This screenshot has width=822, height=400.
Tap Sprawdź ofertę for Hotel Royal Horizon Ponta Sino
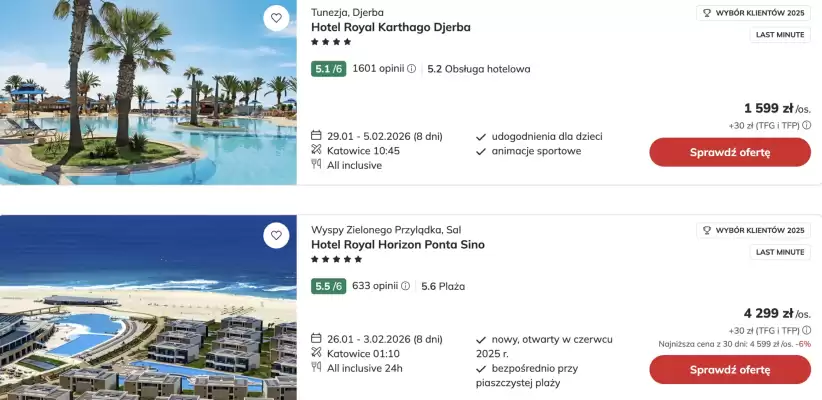730,370
